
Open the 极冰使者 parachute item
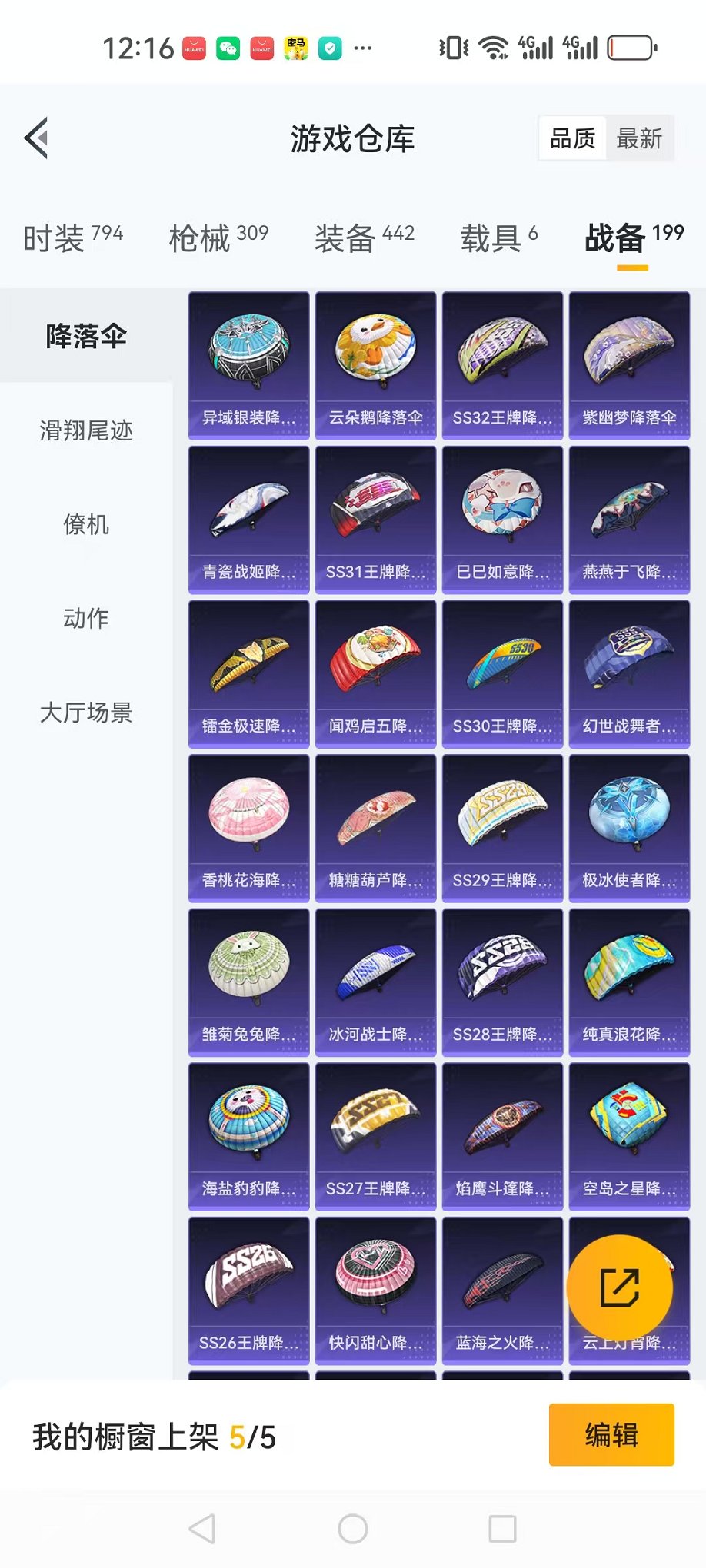(x=629, y=828)
